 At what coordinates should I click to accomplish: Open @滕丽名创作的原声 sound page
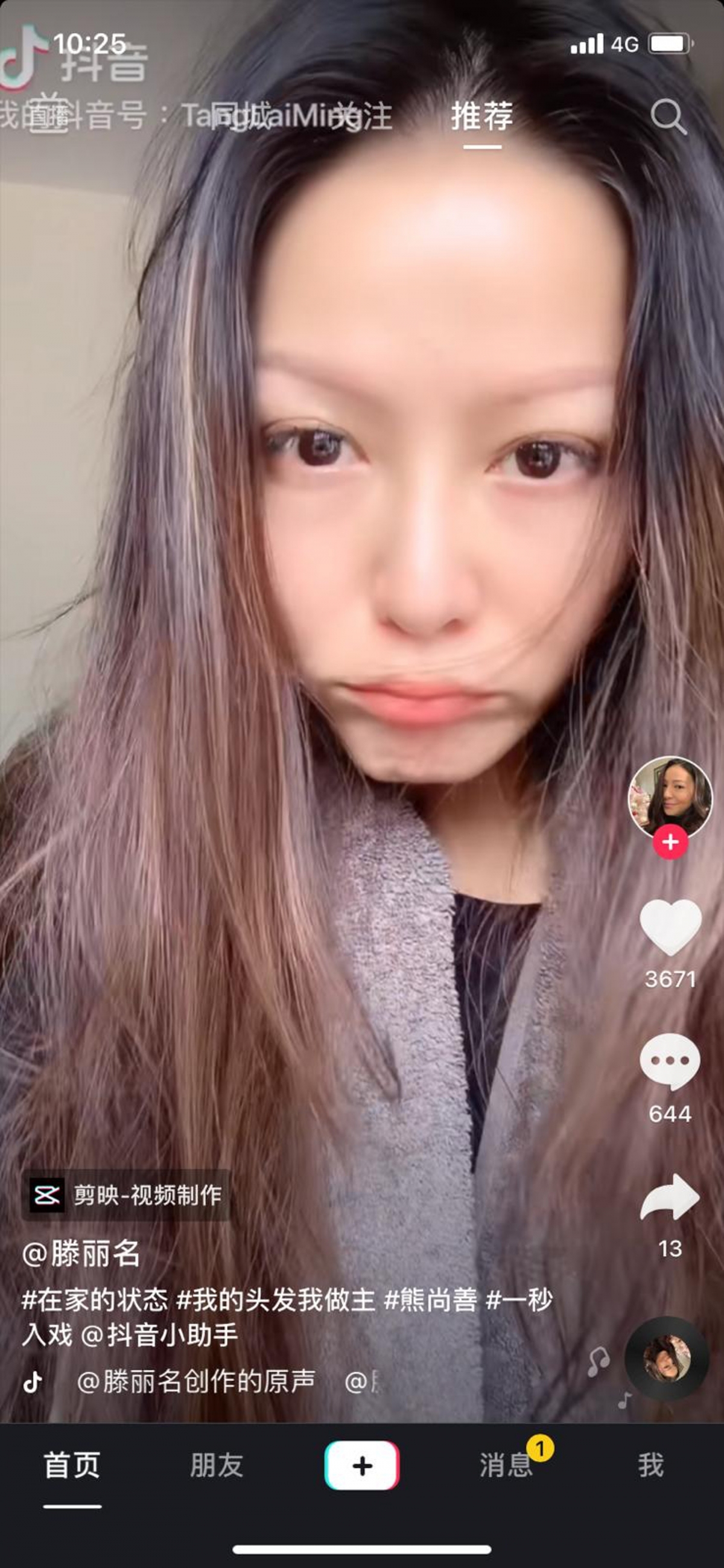[196, 1382]
